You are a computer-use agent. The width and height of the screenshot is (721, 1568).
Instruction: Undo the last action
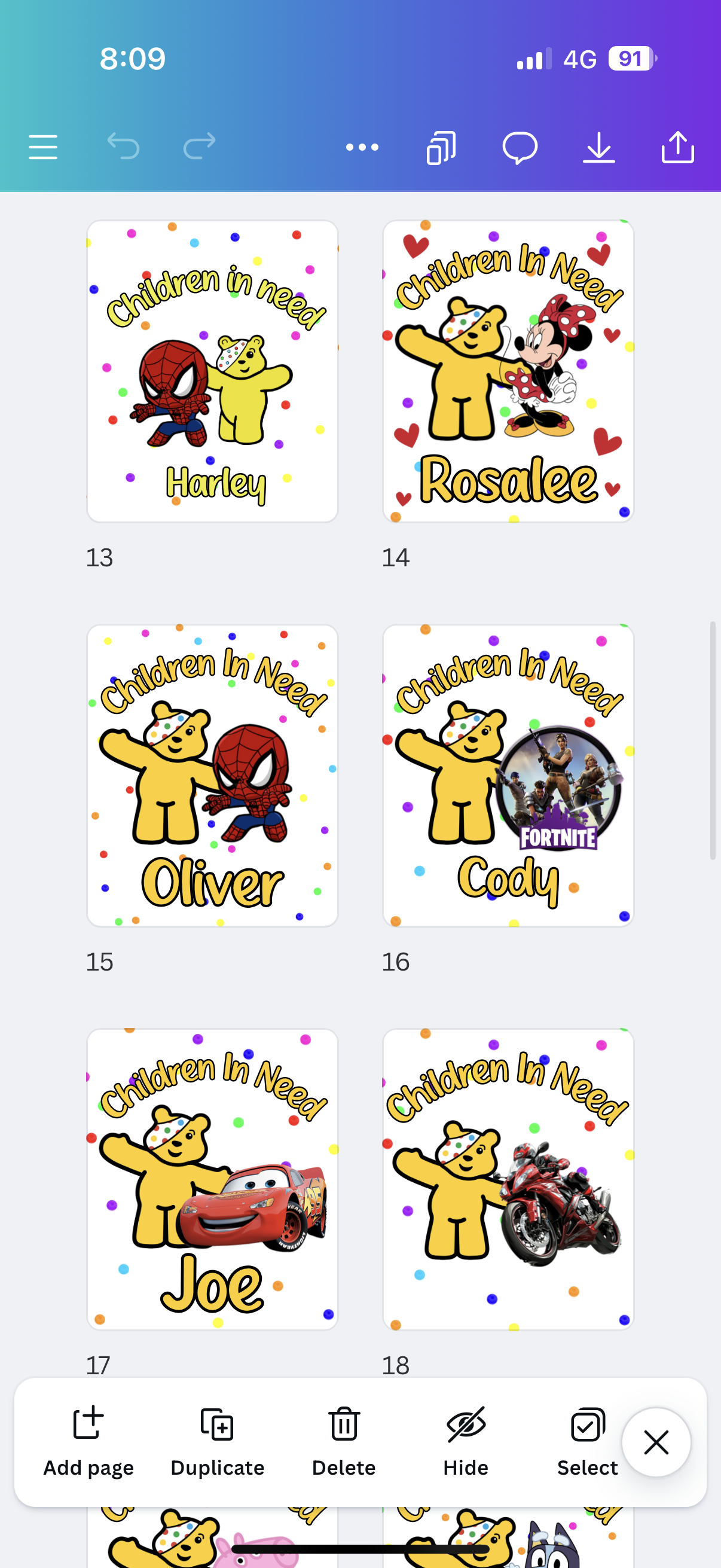[x=124, y=147]
